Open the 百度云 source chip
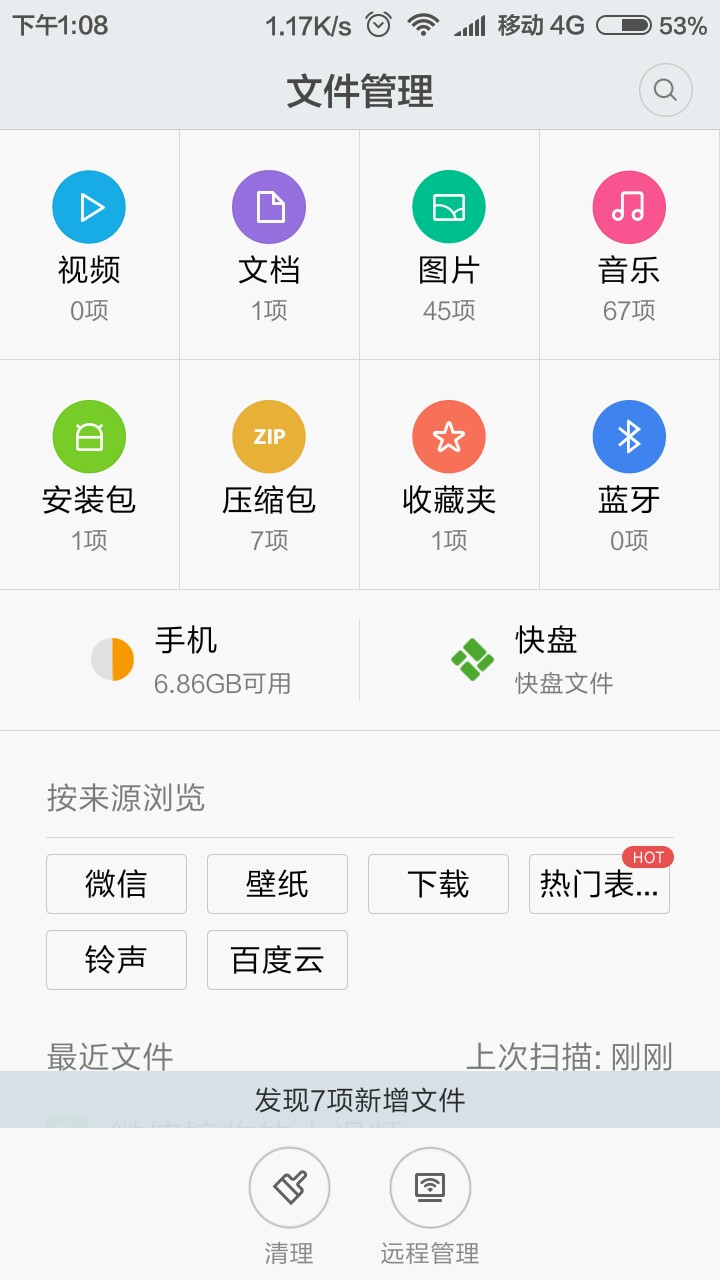Screen dimensions: 720x1280 (x=277, y=960)
